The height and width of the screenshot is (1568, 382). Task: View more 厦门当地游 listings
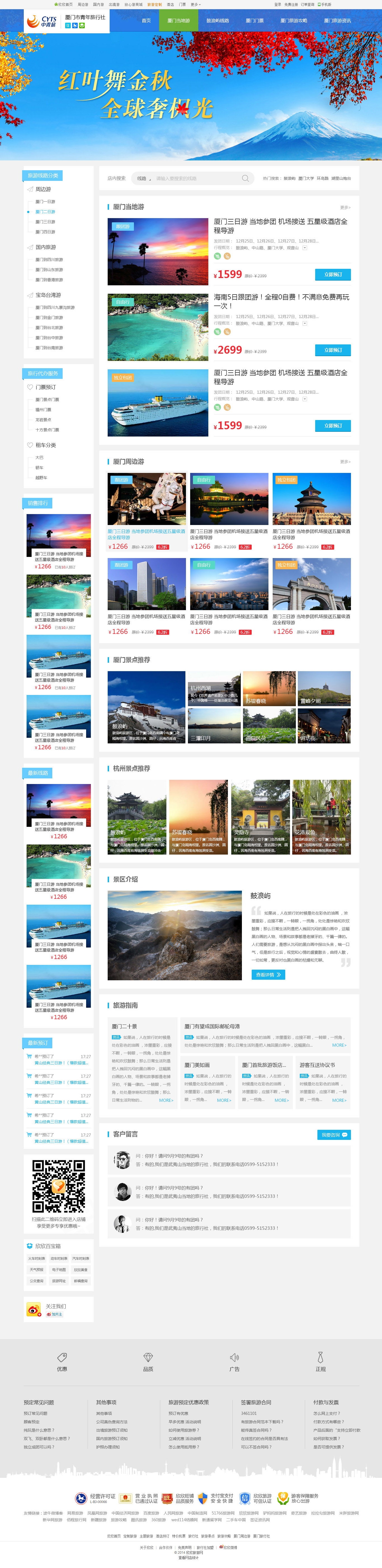(345, 207)
